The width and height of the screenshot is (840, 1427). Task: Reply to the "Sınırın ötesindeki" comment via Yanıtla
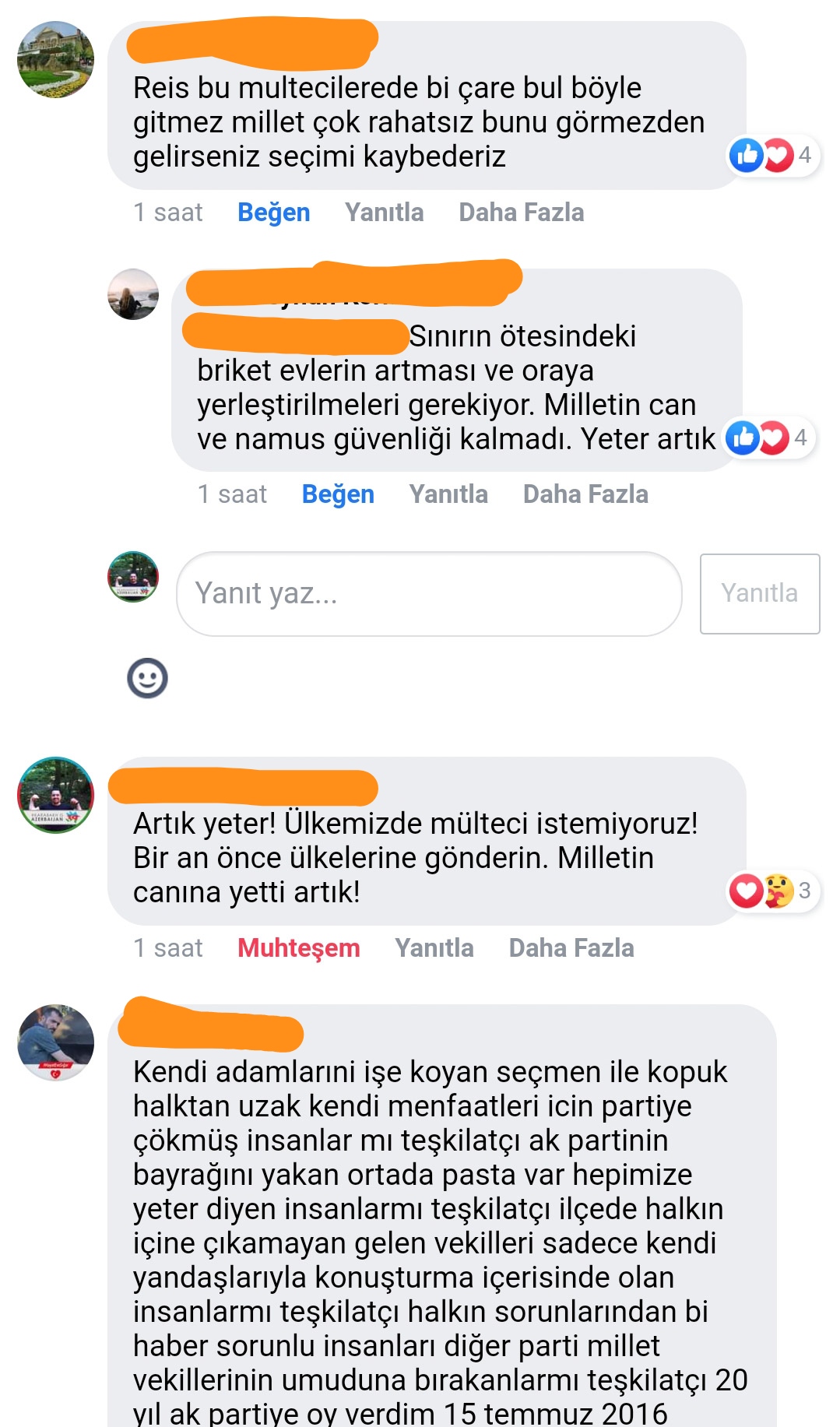coord(448,494)
